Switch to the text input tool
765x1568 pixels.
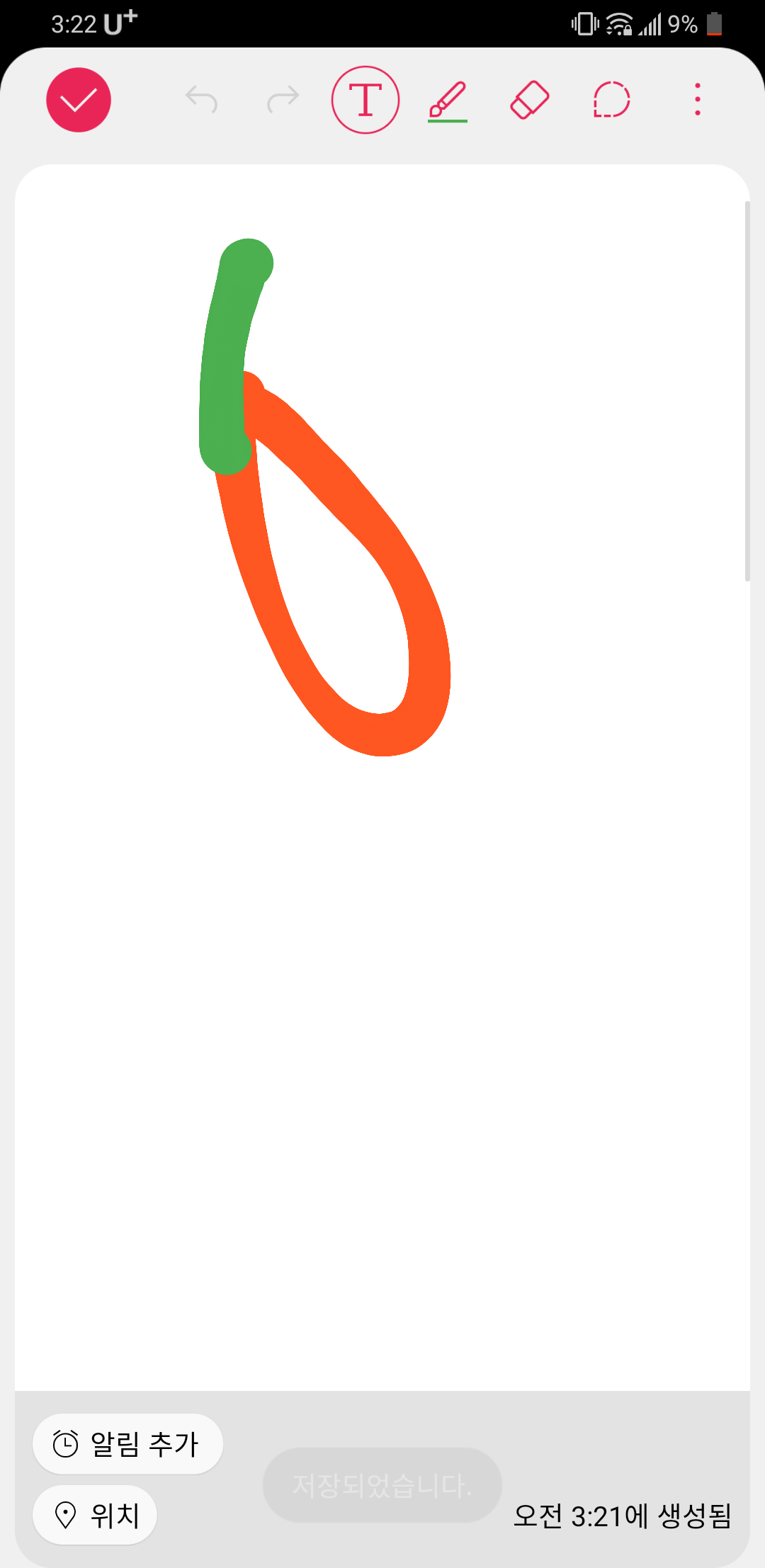[x=365, y=100]
